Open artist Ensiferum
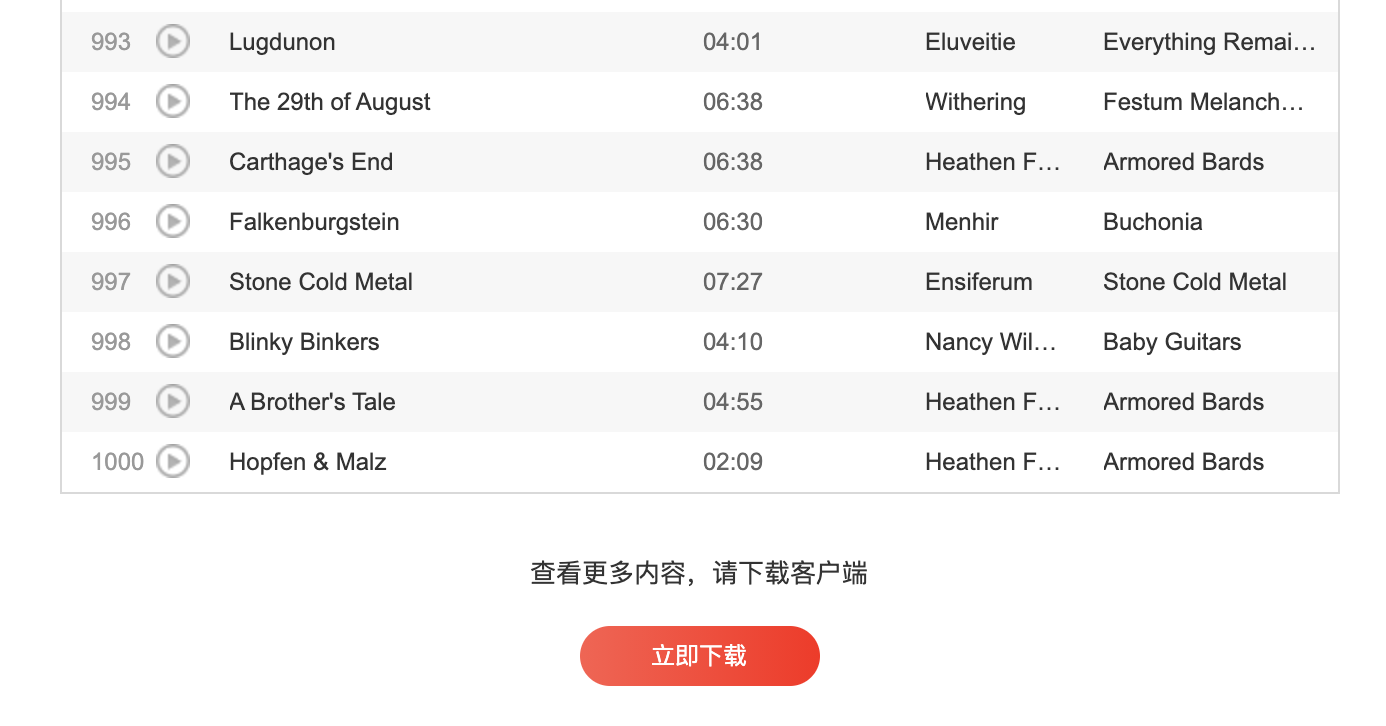1386x726 pixels. 978,282
